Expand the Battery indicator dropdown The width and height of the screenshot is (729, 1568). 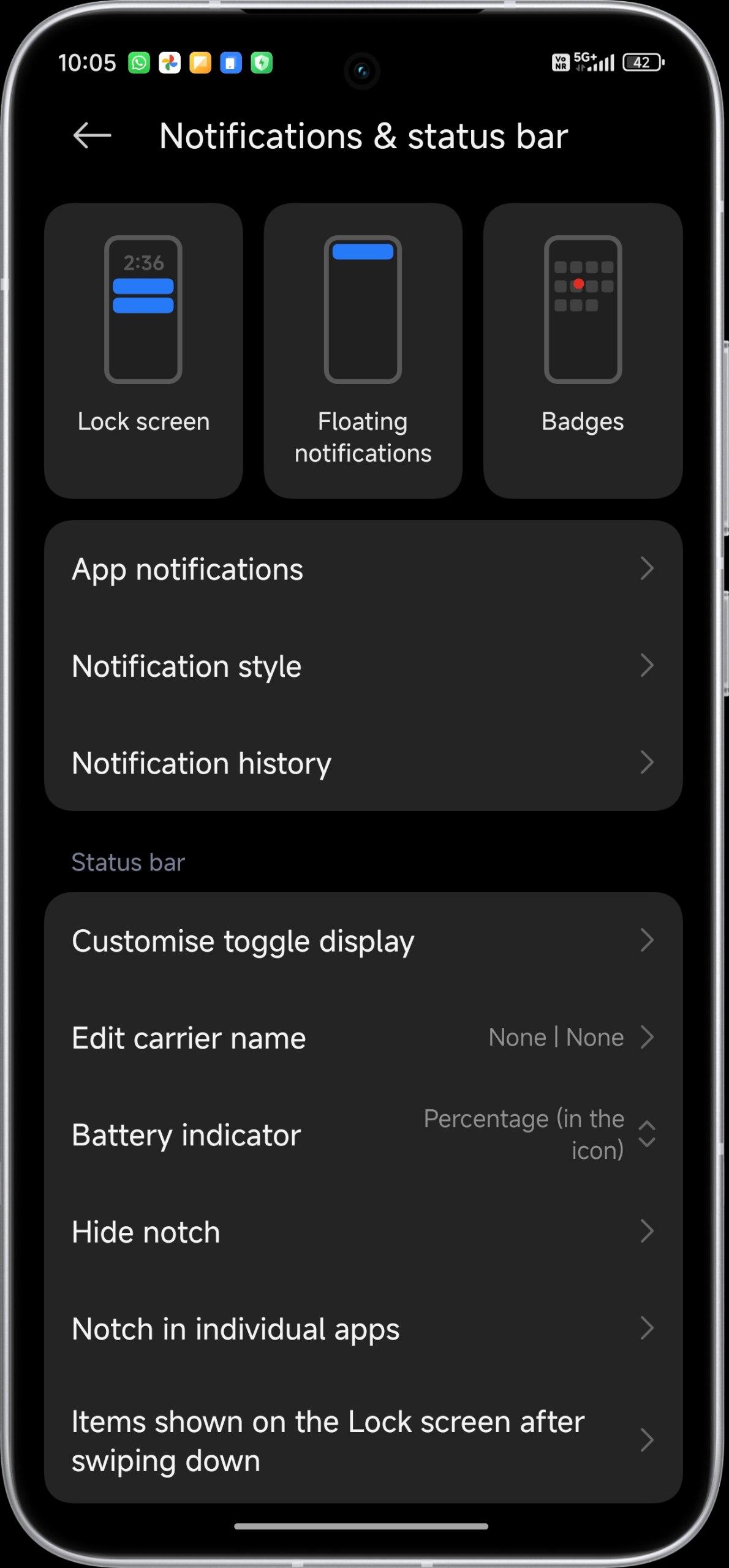click(x=363, y=1134)
